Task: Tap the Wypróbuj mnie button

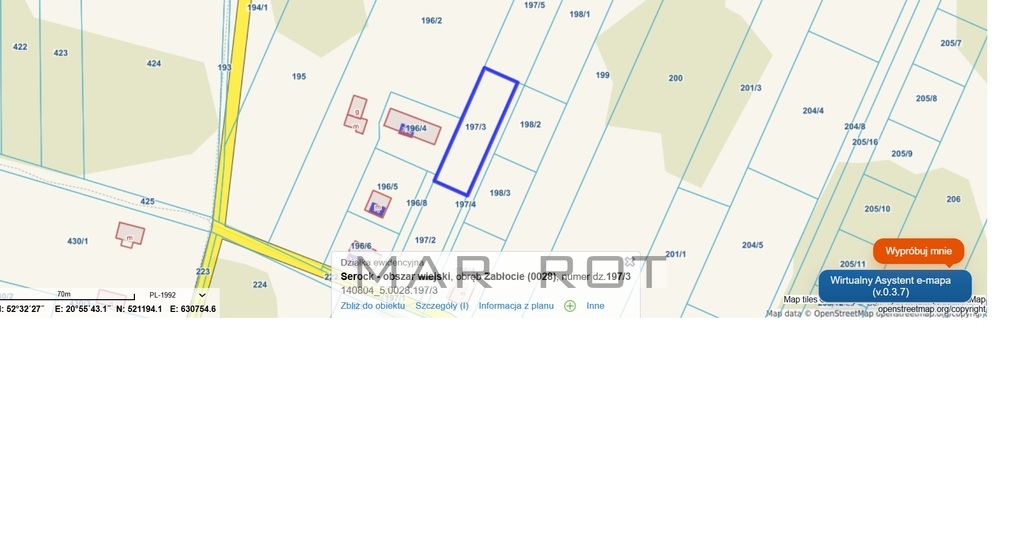Action: pyautogui.click(x=918, y=251)
